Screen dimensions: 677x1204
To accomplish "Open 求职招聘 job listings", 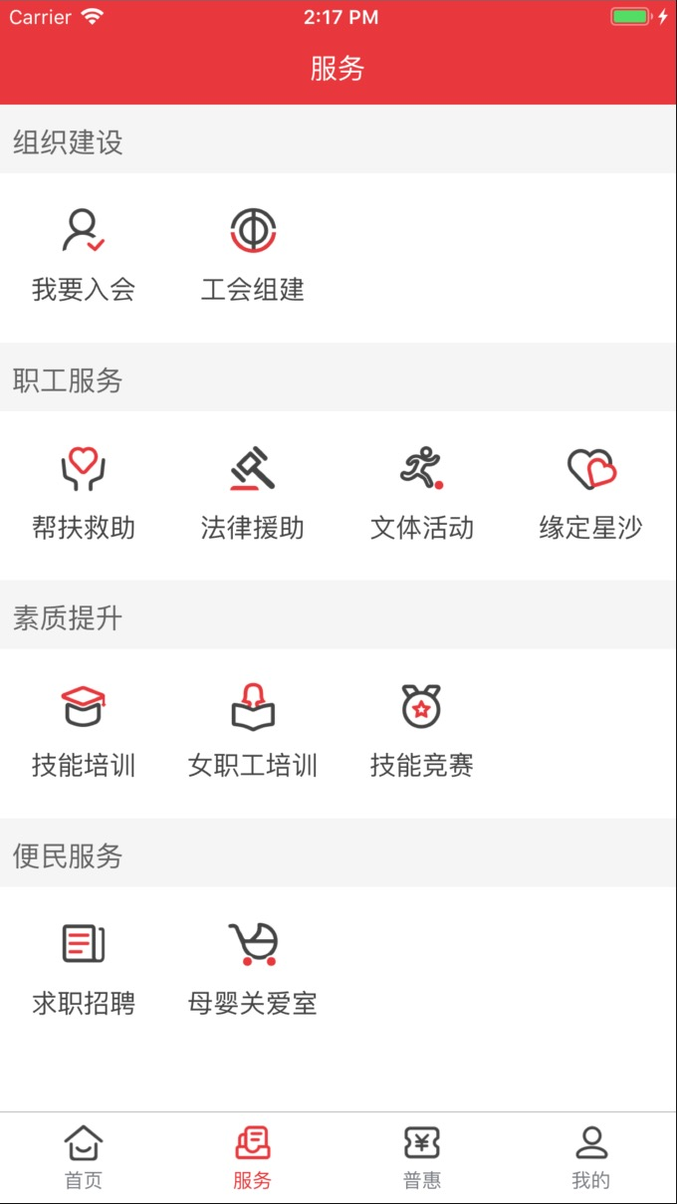I will [84, 970].
